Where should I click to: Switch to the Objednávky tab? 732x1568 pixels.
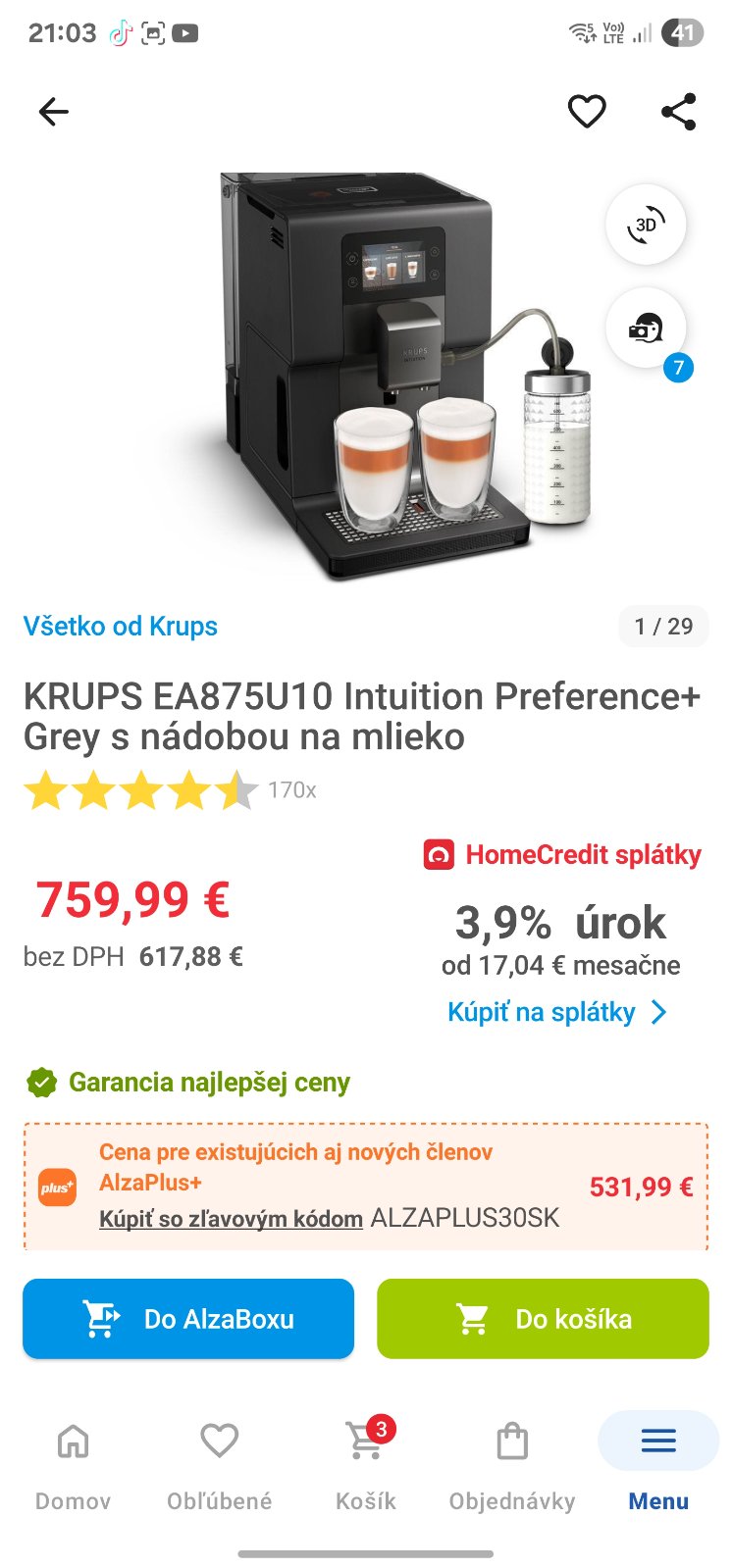pos(512,1461)
